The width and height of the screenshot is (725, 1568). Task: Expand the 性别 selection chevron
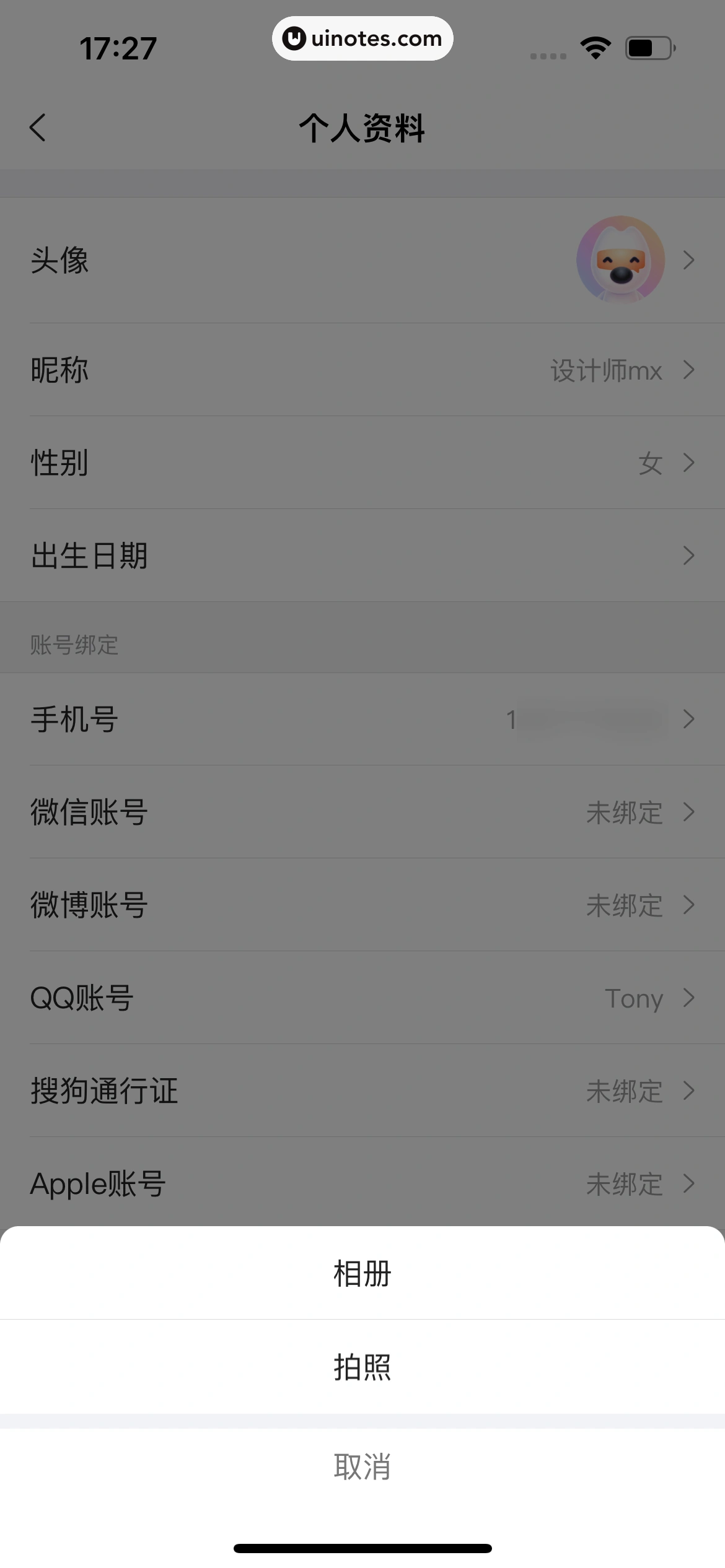[688, 463]
